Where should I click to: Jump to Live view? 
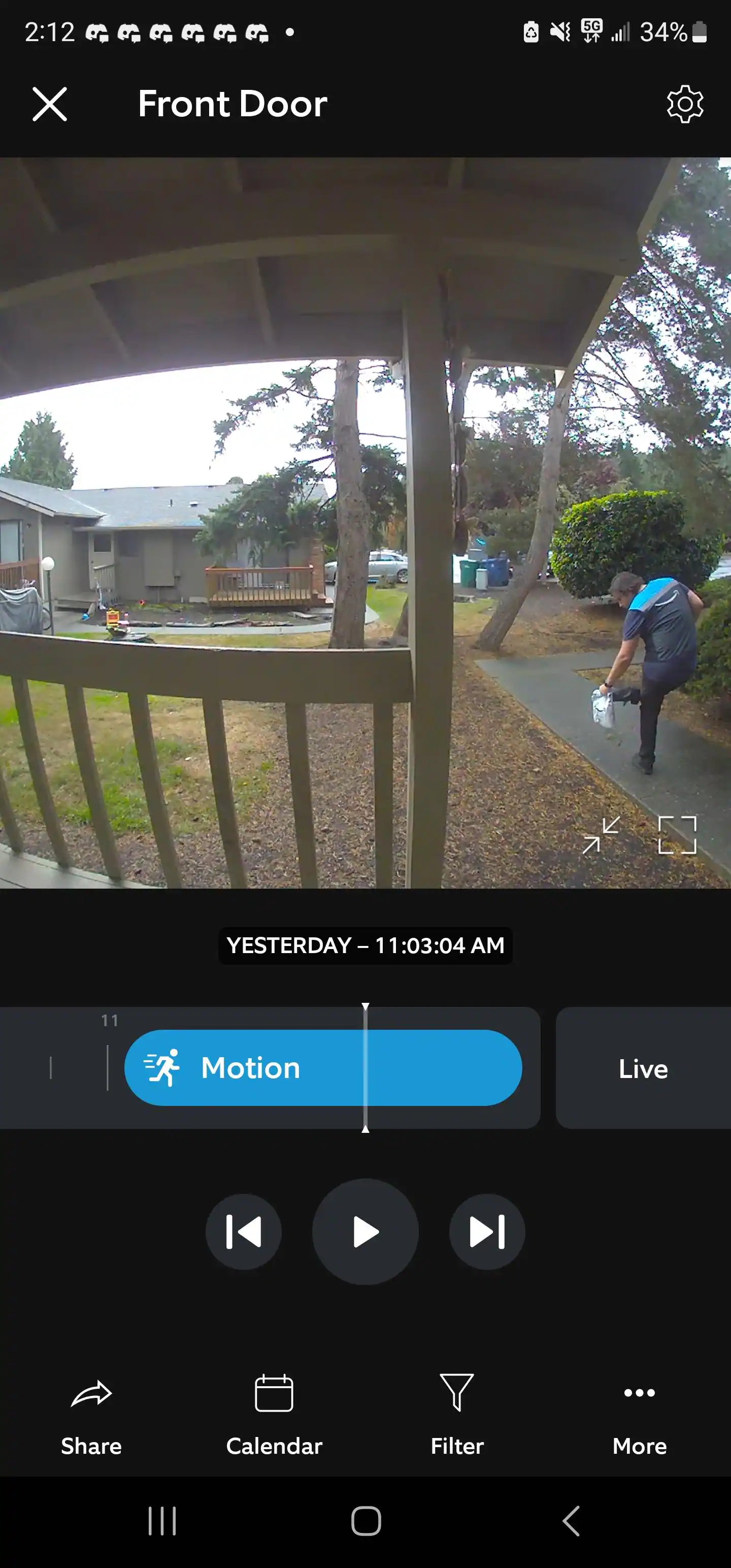643,1068
